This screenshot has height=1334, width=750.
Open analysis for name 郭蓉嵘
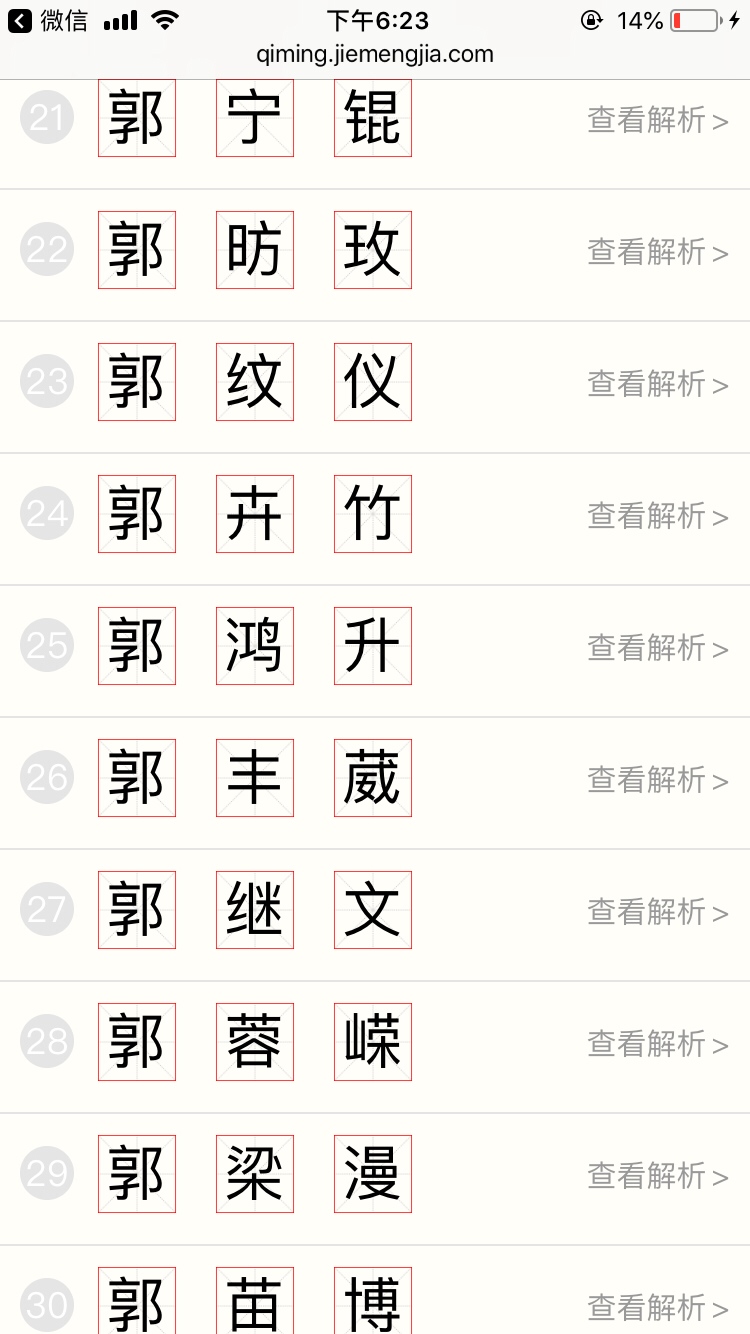(657, 1044)
